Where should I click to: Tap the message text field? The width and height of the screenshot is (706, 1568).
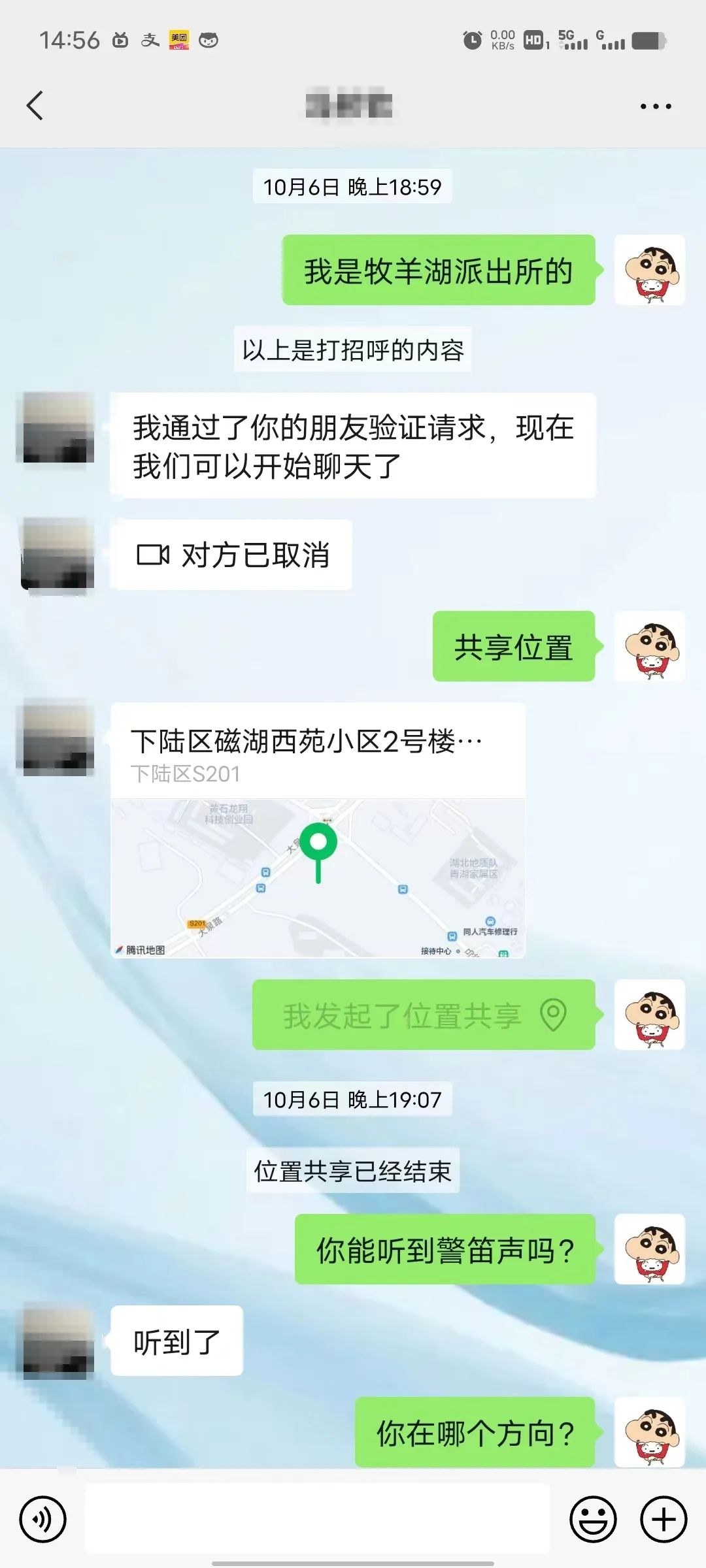318,1519
